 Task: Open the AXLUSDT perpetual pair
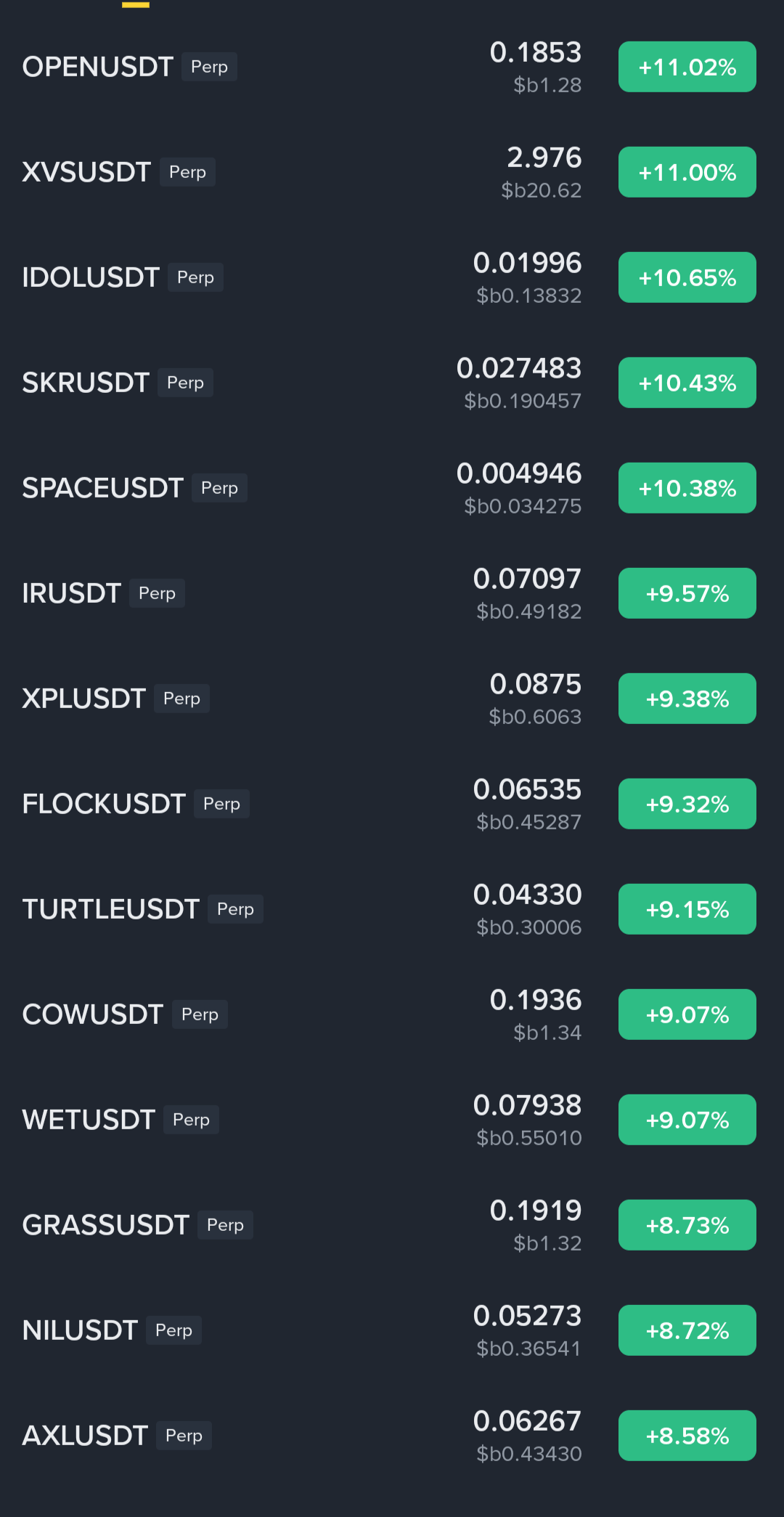85,1436
